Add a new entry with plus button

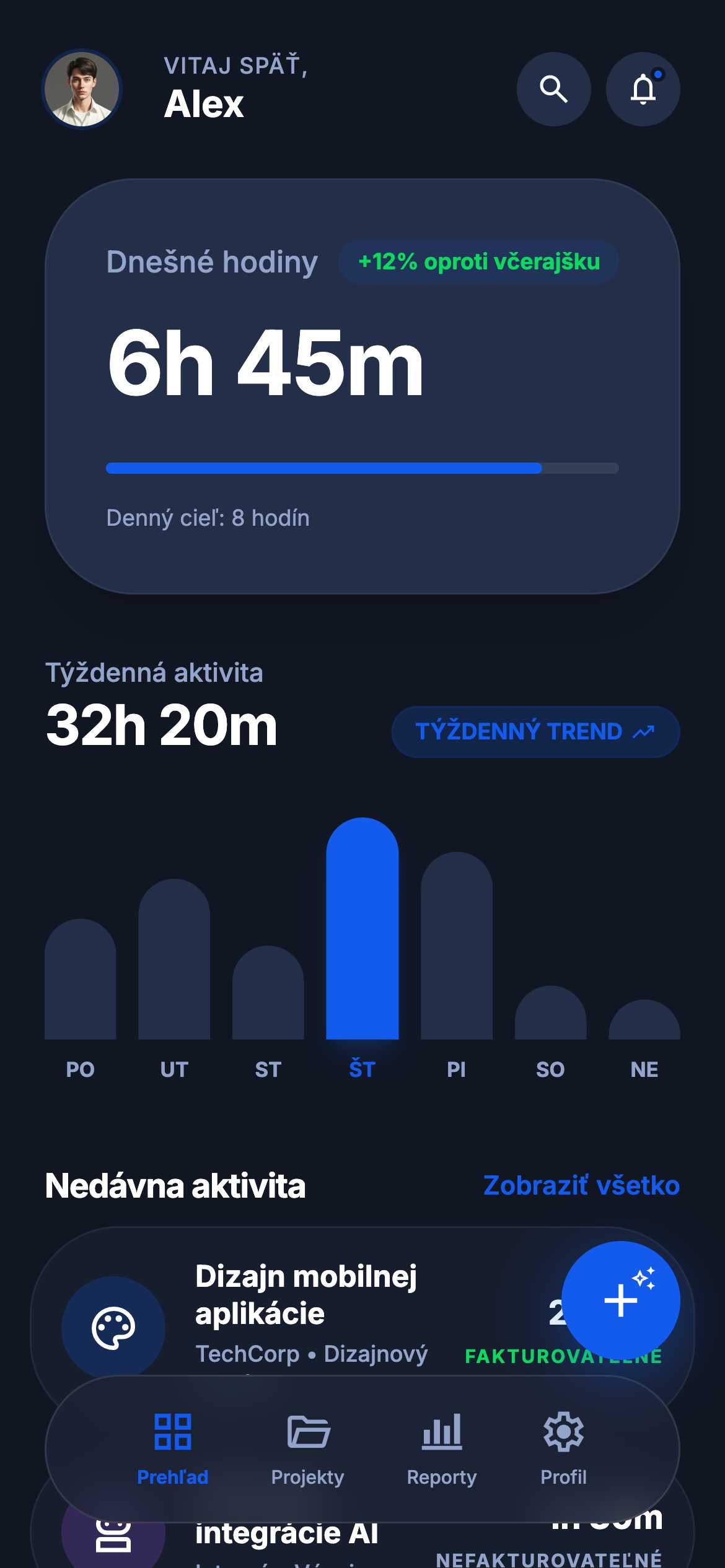[620, 1299]
